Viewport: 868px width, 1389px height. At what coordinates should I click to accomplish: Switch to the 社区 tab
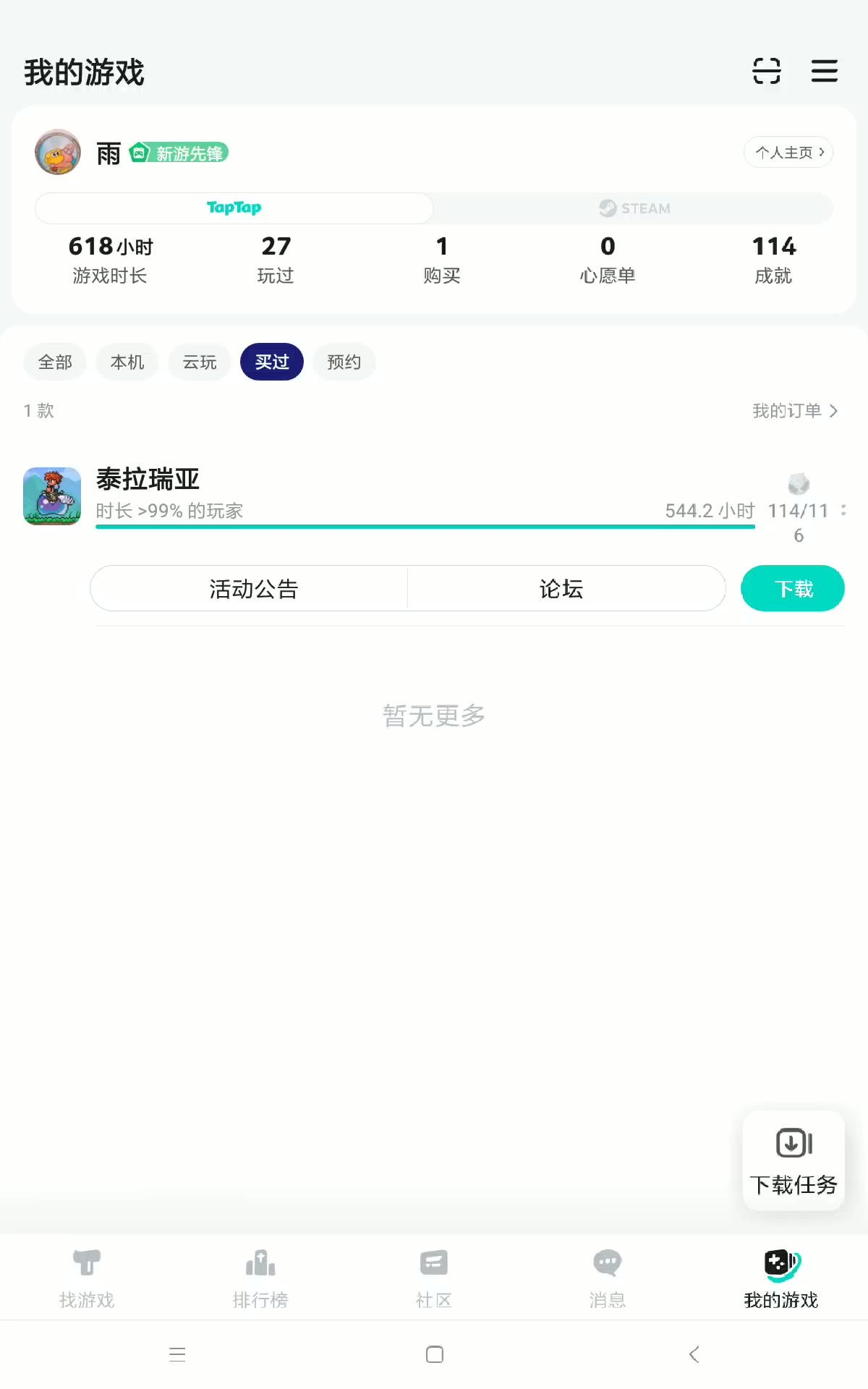coord(434,1279)
